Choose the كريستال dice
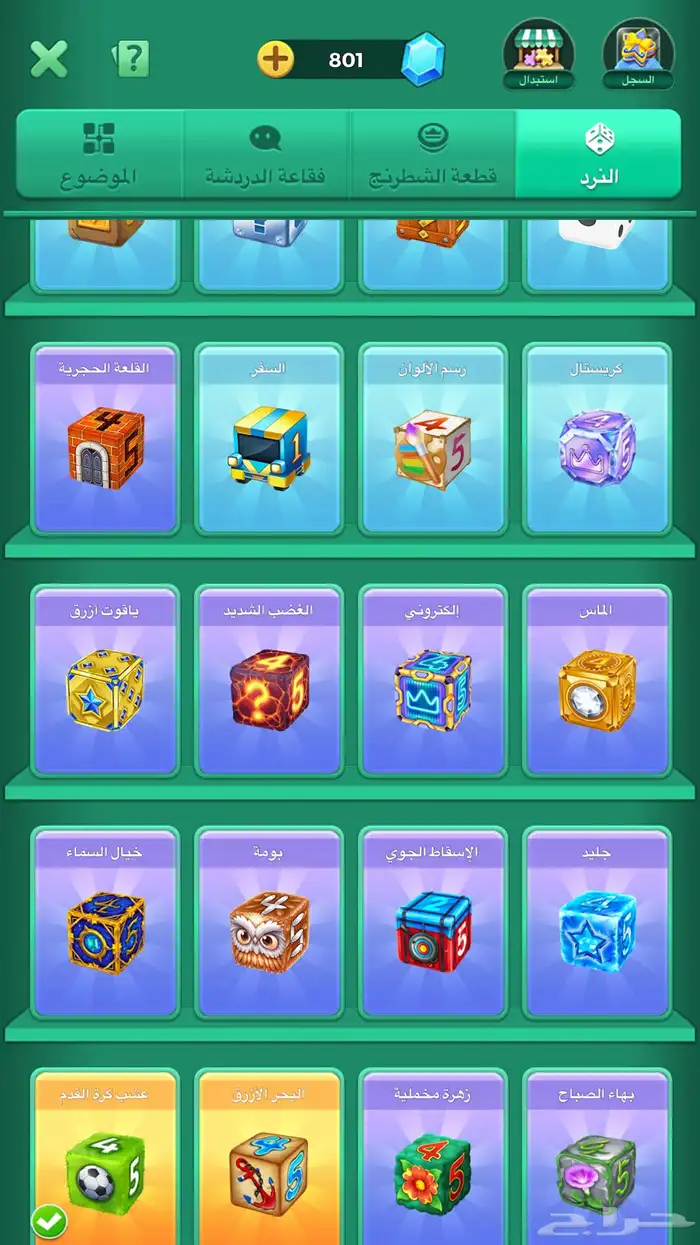Screen dimensions: 700x1245 [596, 440]
